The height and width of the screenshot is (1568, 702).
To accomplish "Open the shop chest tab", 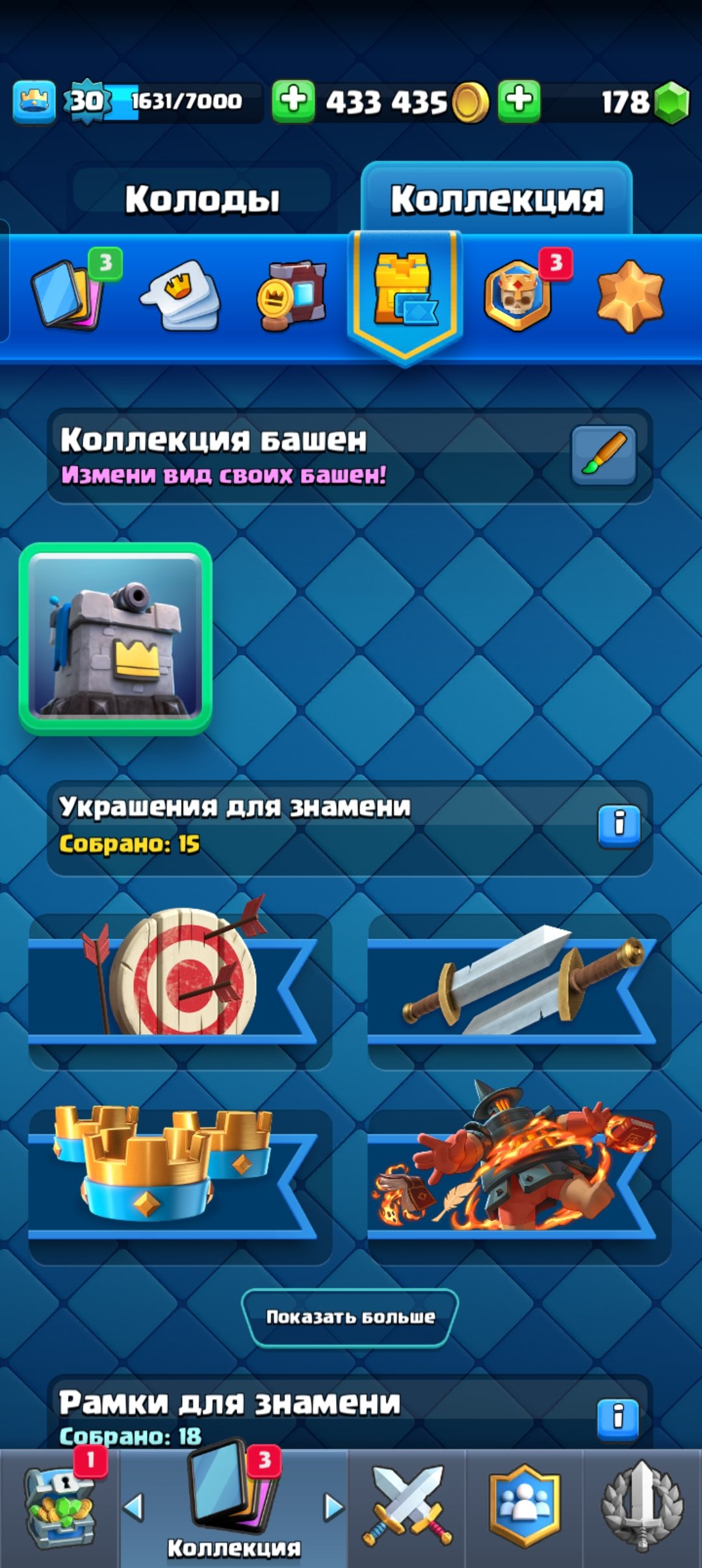I will tap(60, 1507).
